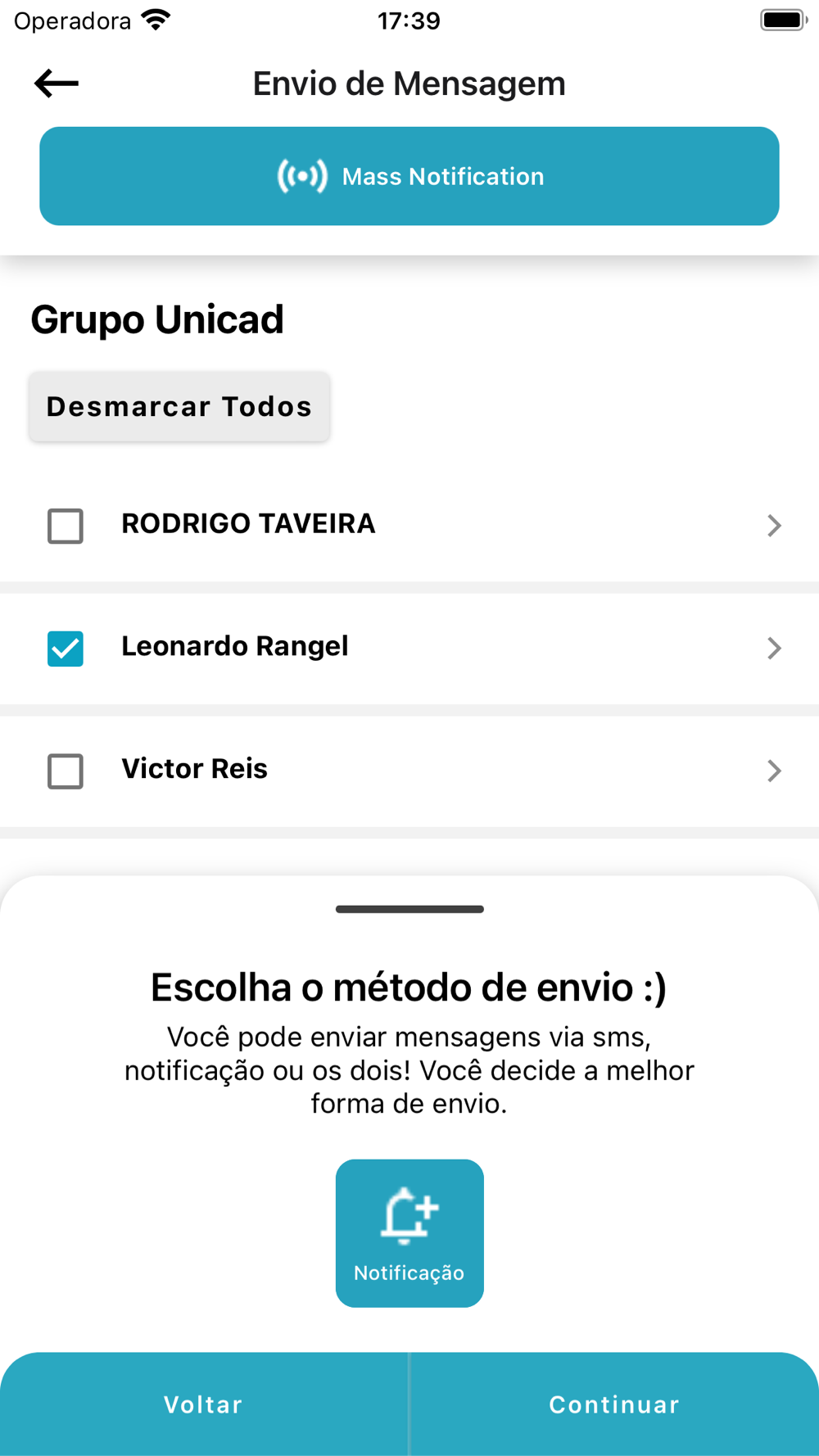Select Victor Reis checkbox
Screen dimensions: 819x1456
(66, 771)
